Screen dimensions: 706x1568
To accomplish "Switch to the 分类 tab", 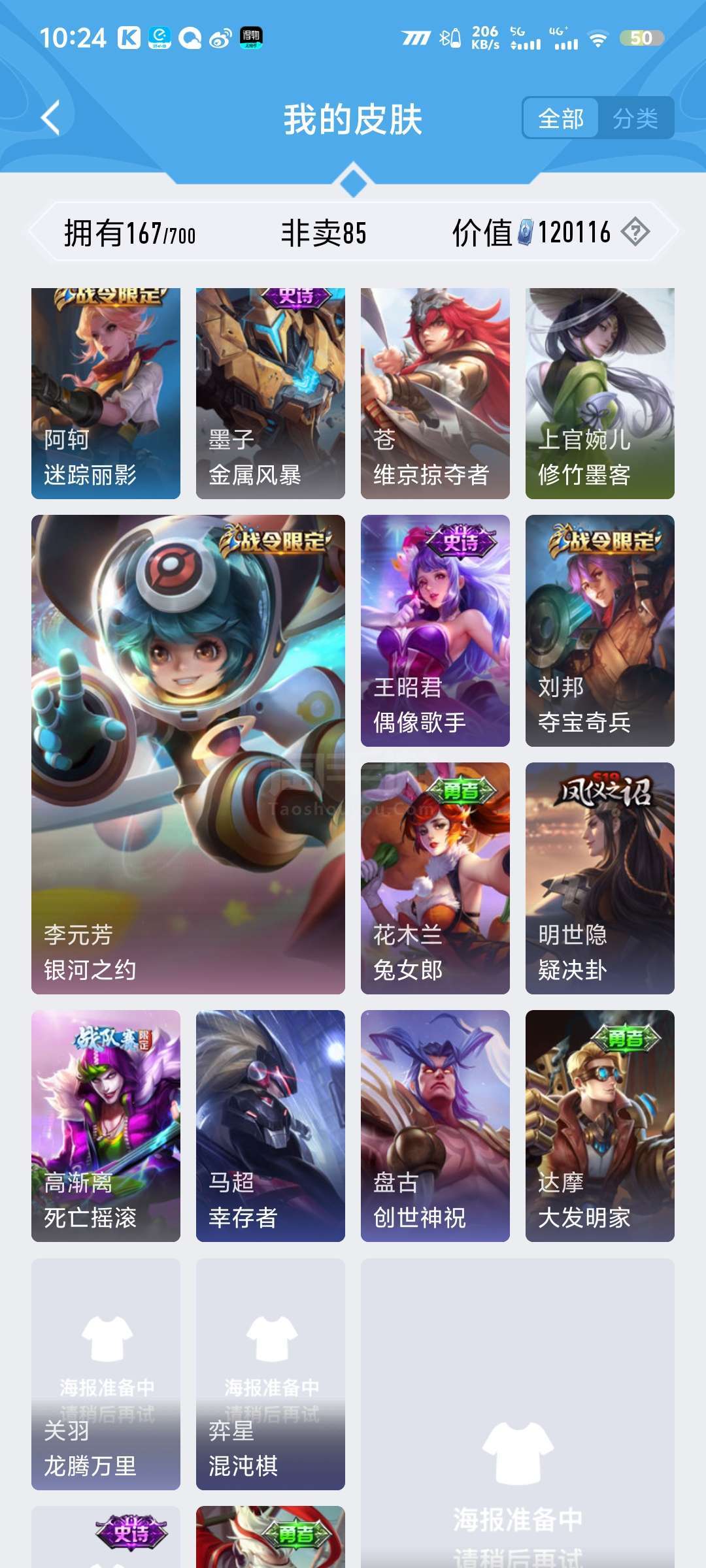I will tap(635, 118).
